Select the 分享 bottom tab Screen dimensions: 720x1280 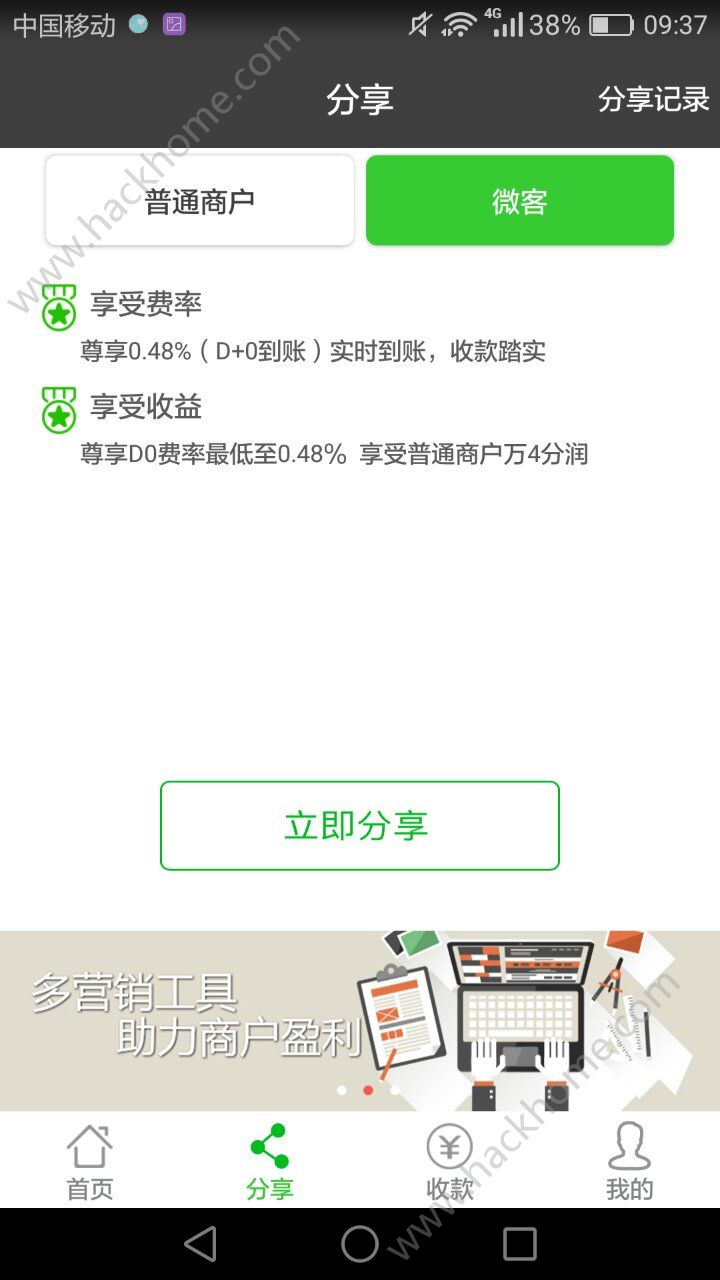pos(270,1161)
